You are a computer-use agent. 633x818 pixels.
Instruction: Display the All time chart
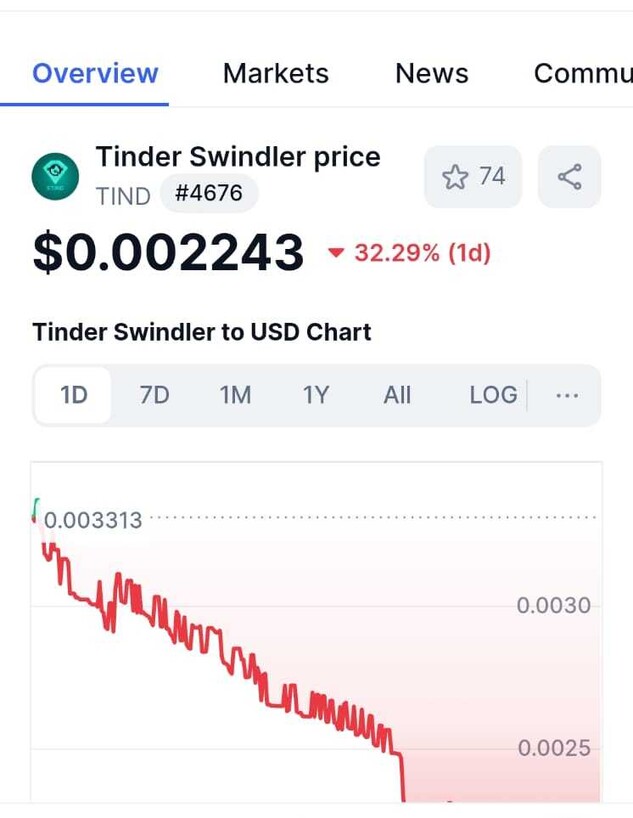pos(397,395)
